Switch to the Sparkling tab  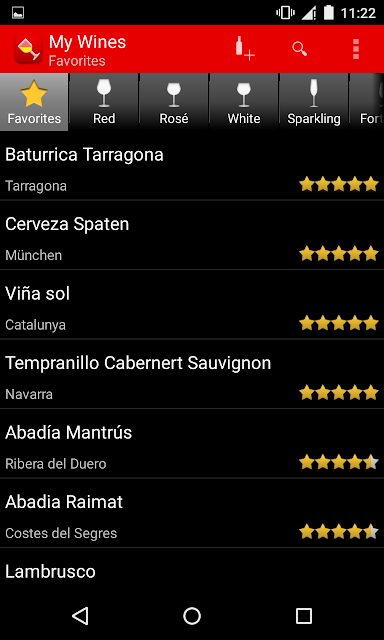coord(313,102)
